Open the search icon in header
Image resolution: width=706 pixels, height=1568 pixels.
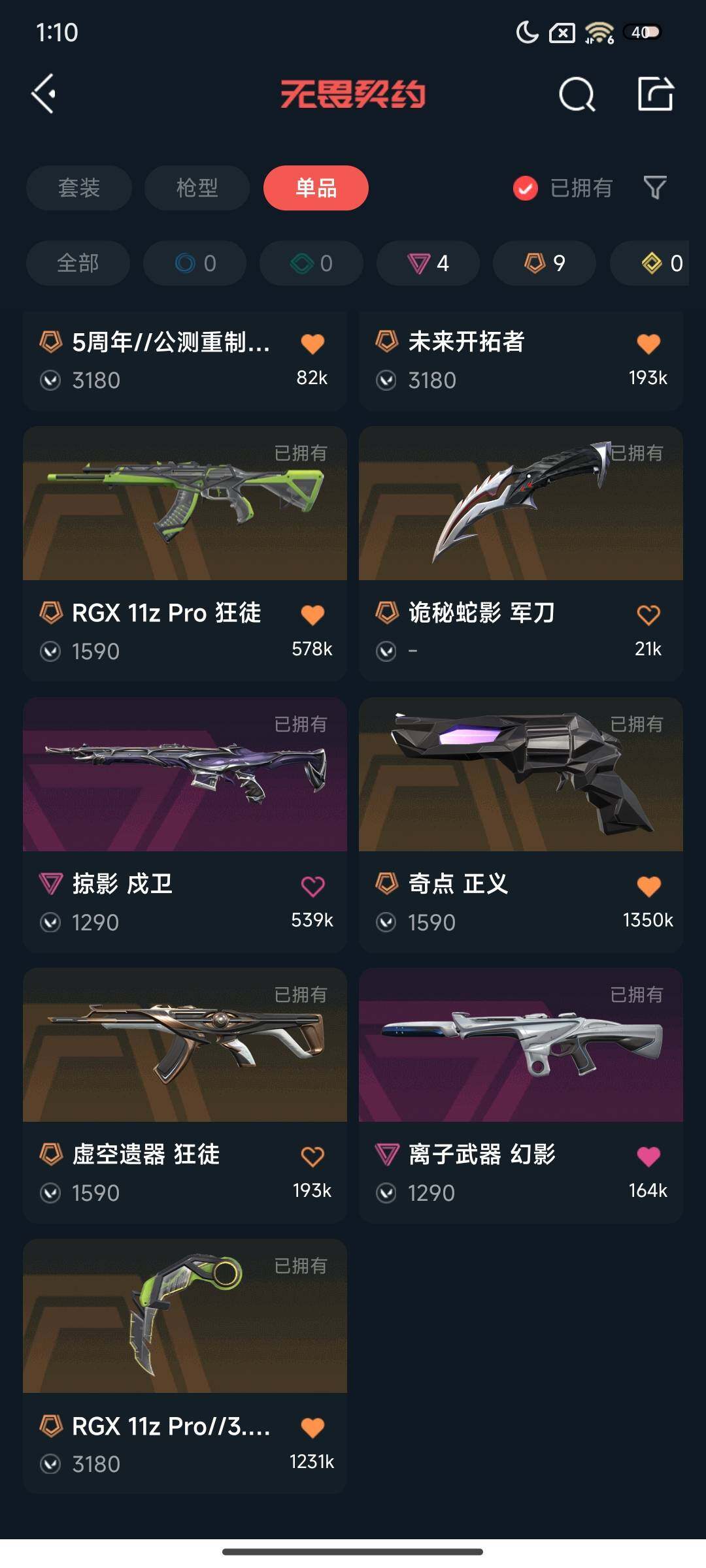(577, 95)
